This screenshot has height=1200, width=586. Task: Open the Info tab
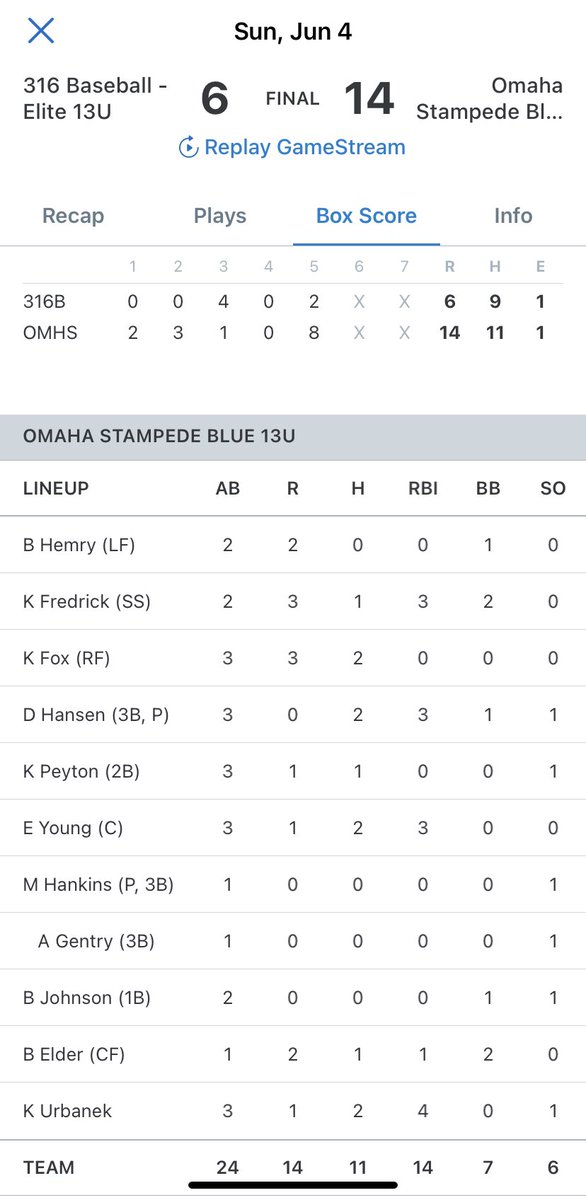pos(513,216)
